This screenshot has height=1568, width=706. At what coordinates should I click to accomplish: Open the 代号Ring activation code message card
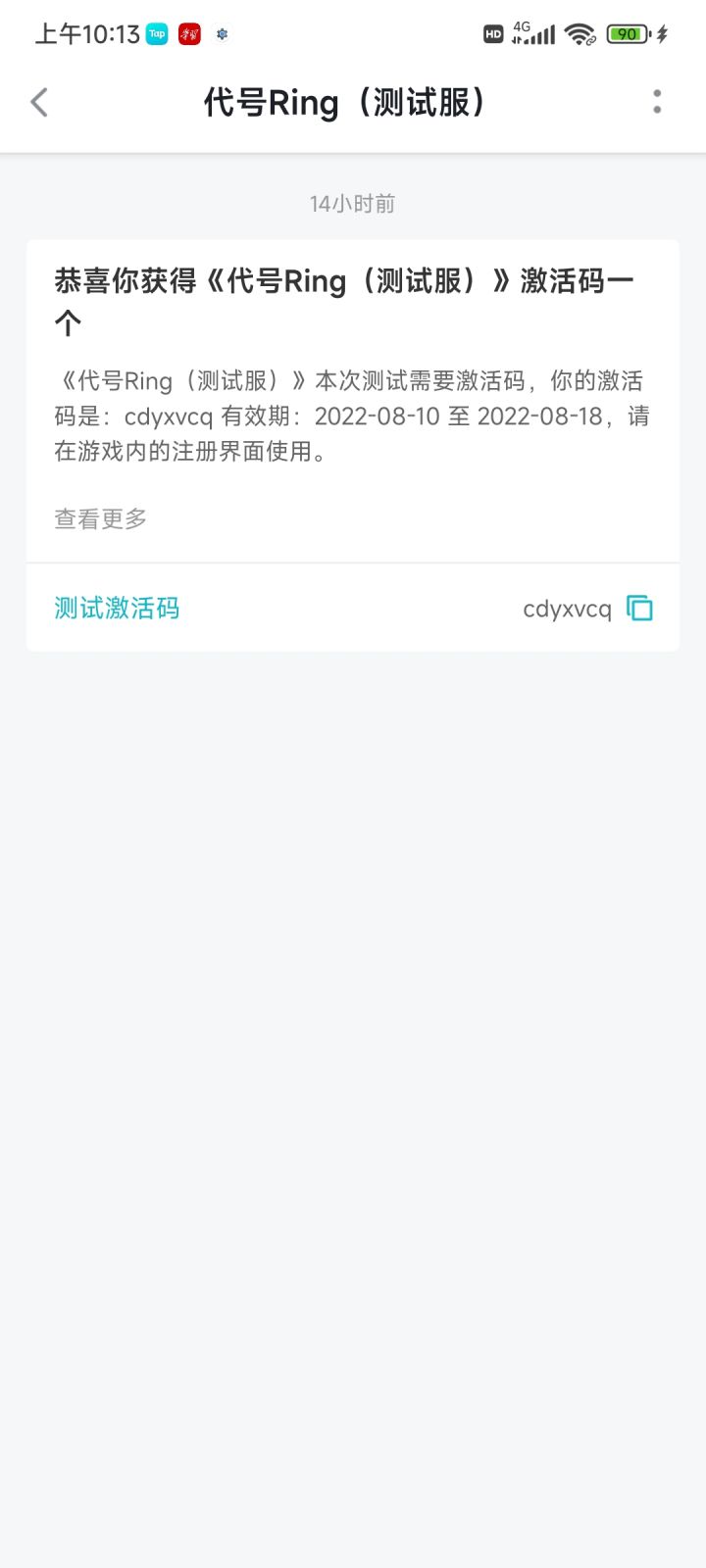(x=353, y=401)
